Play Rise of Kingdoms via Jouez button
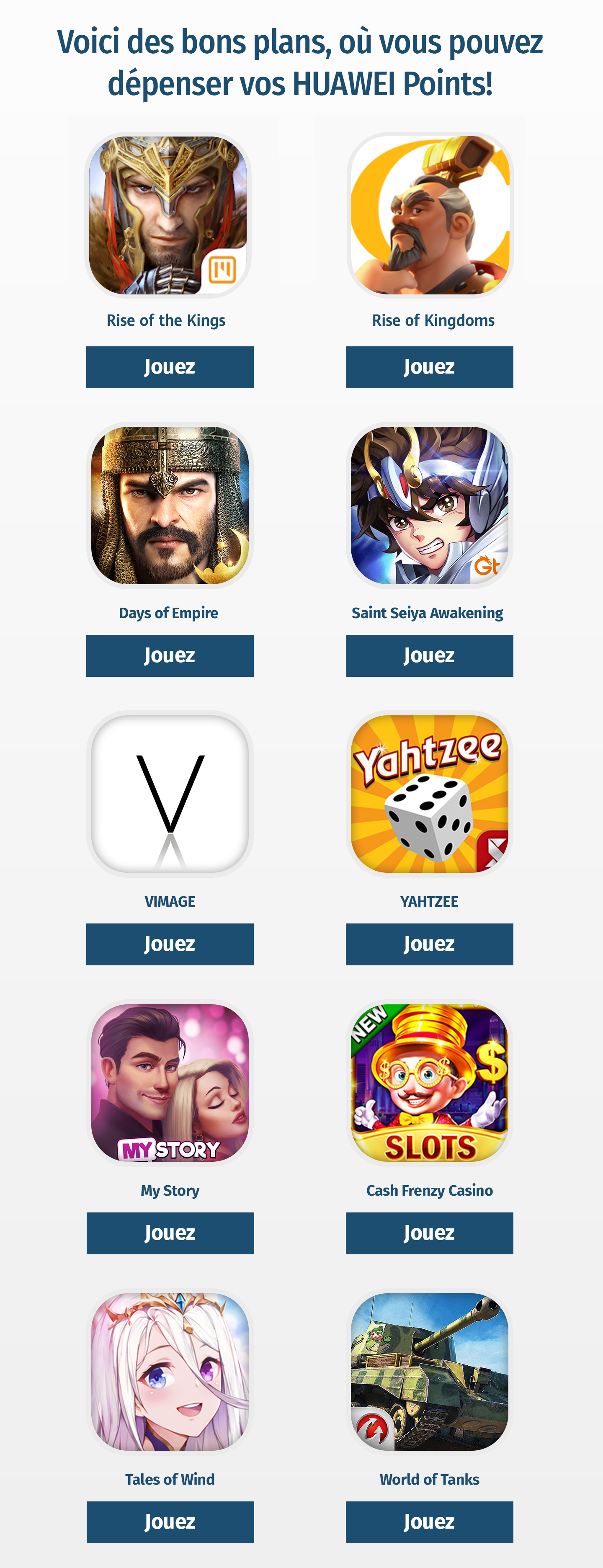Screen dimensions: 603x1568 429,367
